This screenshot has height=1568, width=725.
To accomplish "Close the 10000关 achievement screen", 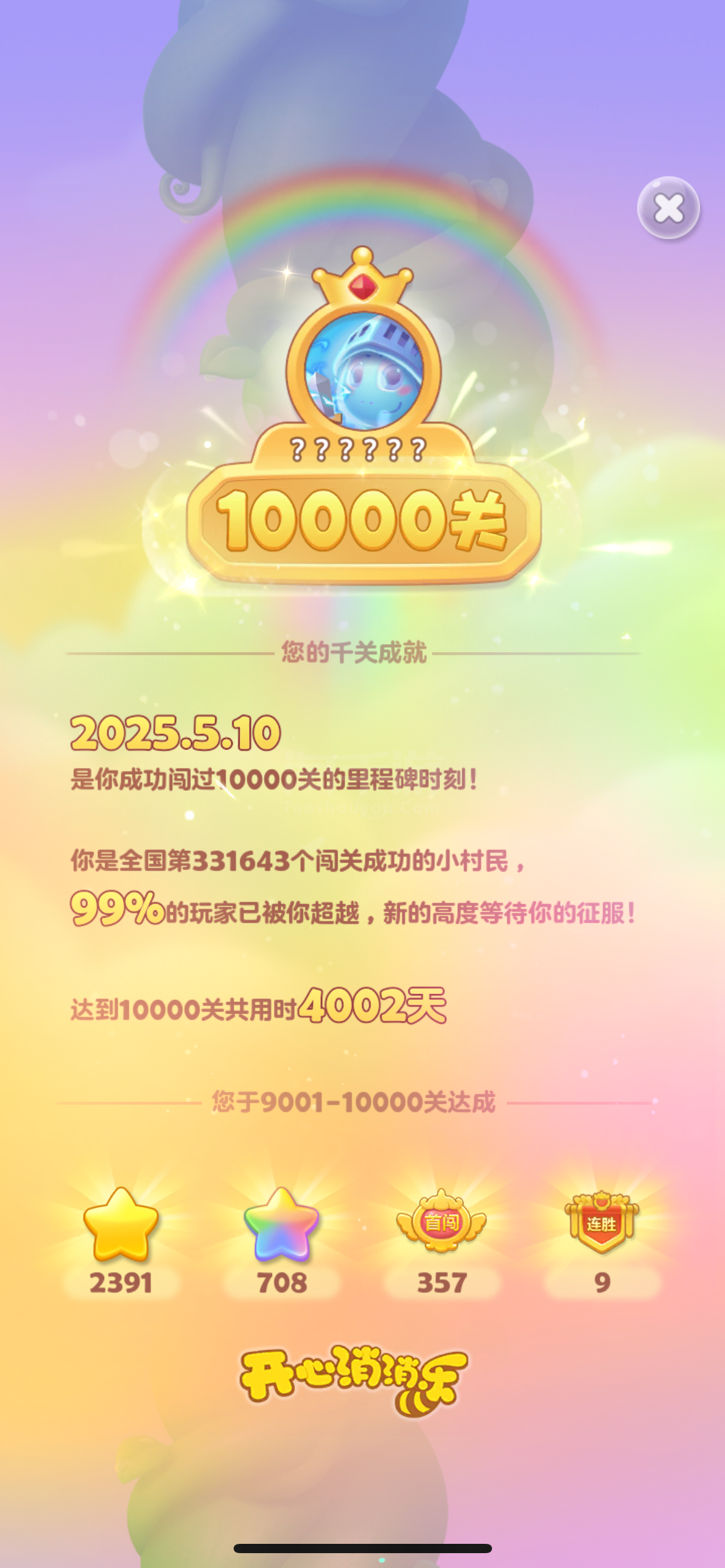I will pos(669,208).
